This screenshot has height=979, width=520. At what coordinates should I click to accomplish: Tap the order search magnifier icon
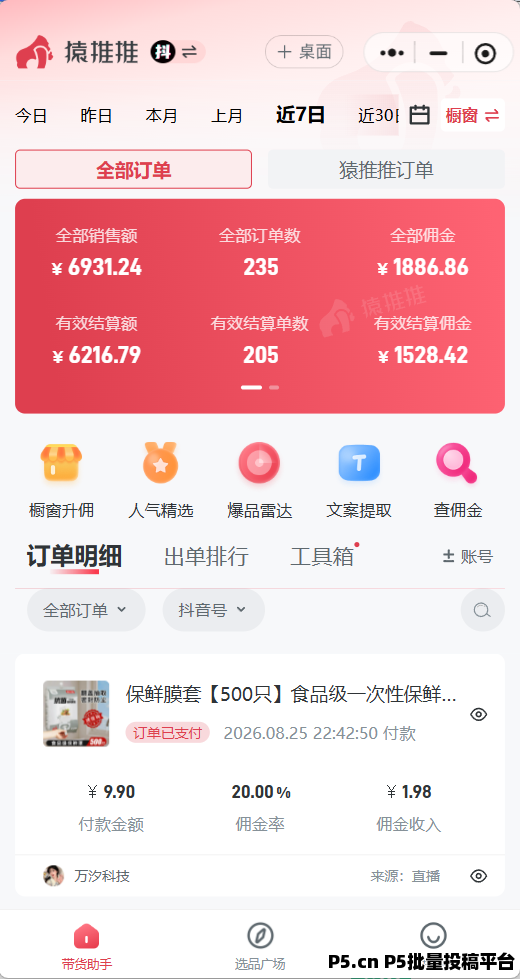pyautogui.click(x=483, y=610)
